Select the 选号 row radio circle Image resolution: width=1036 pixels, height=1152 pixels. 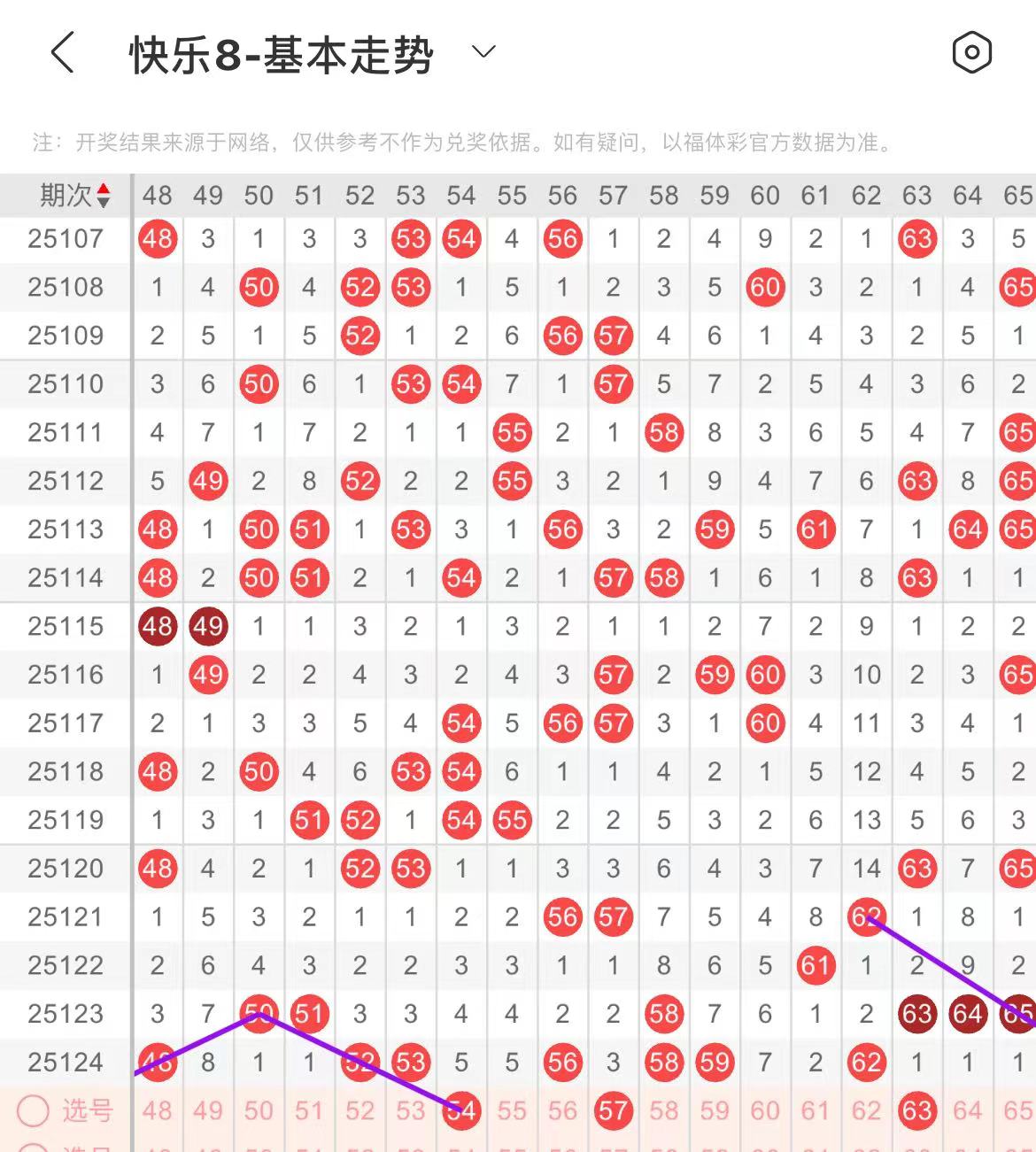coord(34,1110)
